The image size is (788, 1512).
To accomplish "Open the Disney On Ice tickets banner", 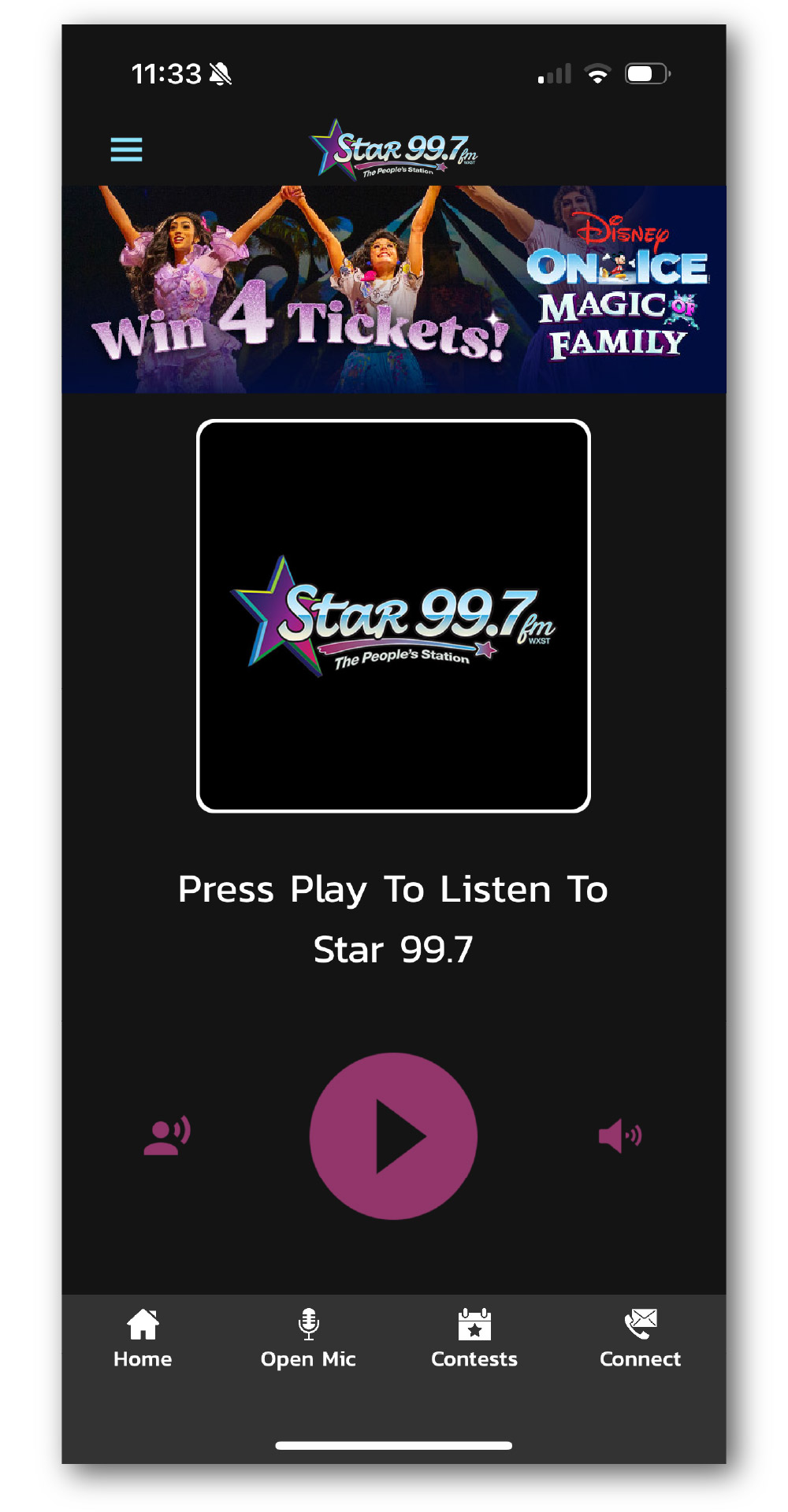I will [x=394, y=289].
